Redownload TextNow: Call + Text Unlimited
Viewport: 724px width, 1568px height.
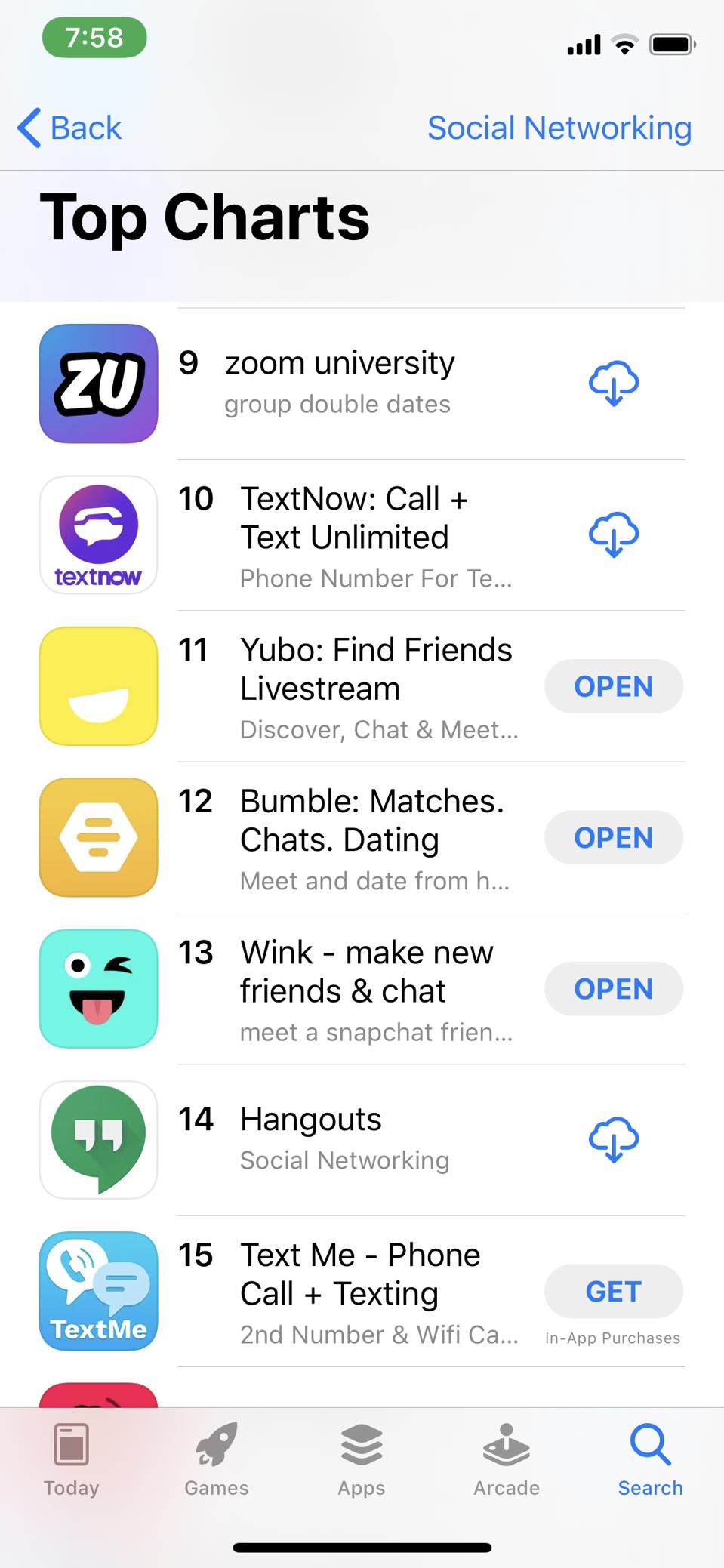coord(613,534)
